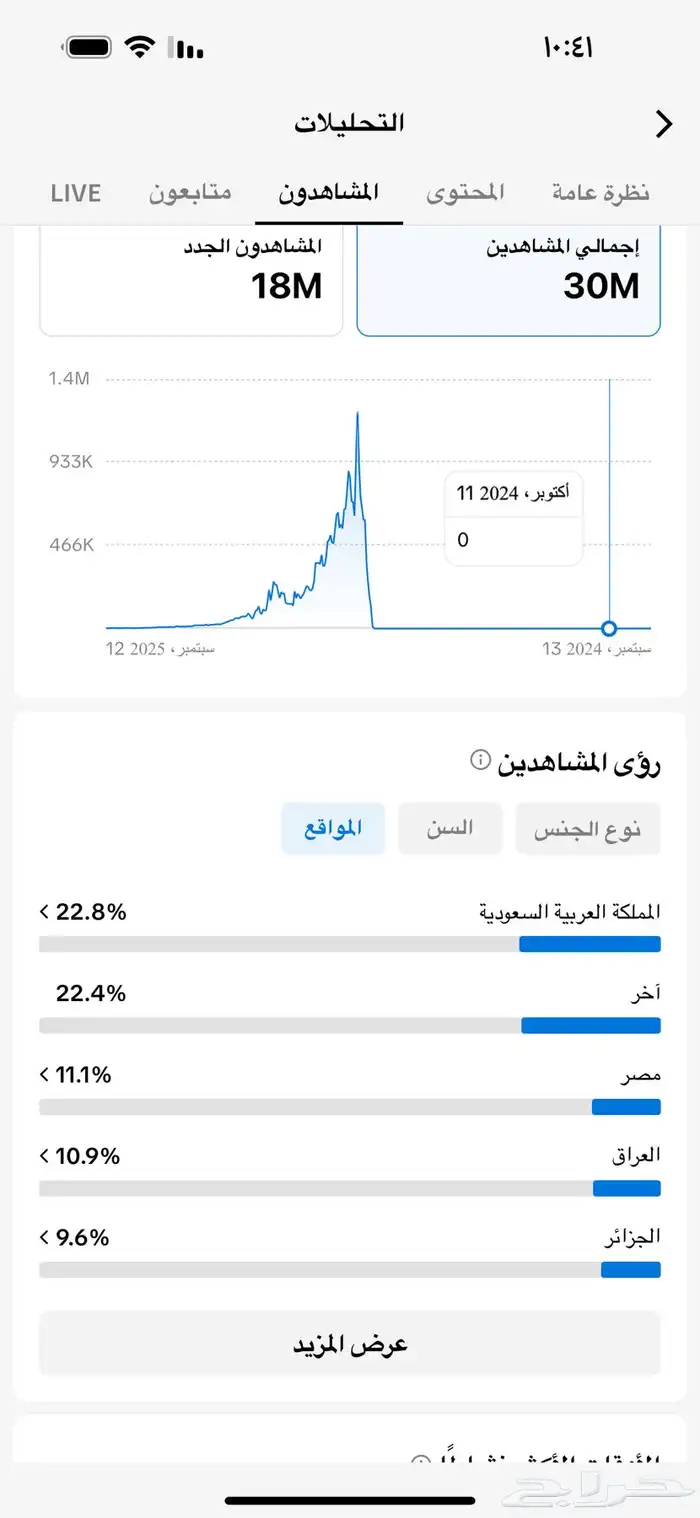Image resolution: width=700 pixels, height=1518 pixels.
Task: Tap the عرض المزيد button
Action: click(350, 1344)
